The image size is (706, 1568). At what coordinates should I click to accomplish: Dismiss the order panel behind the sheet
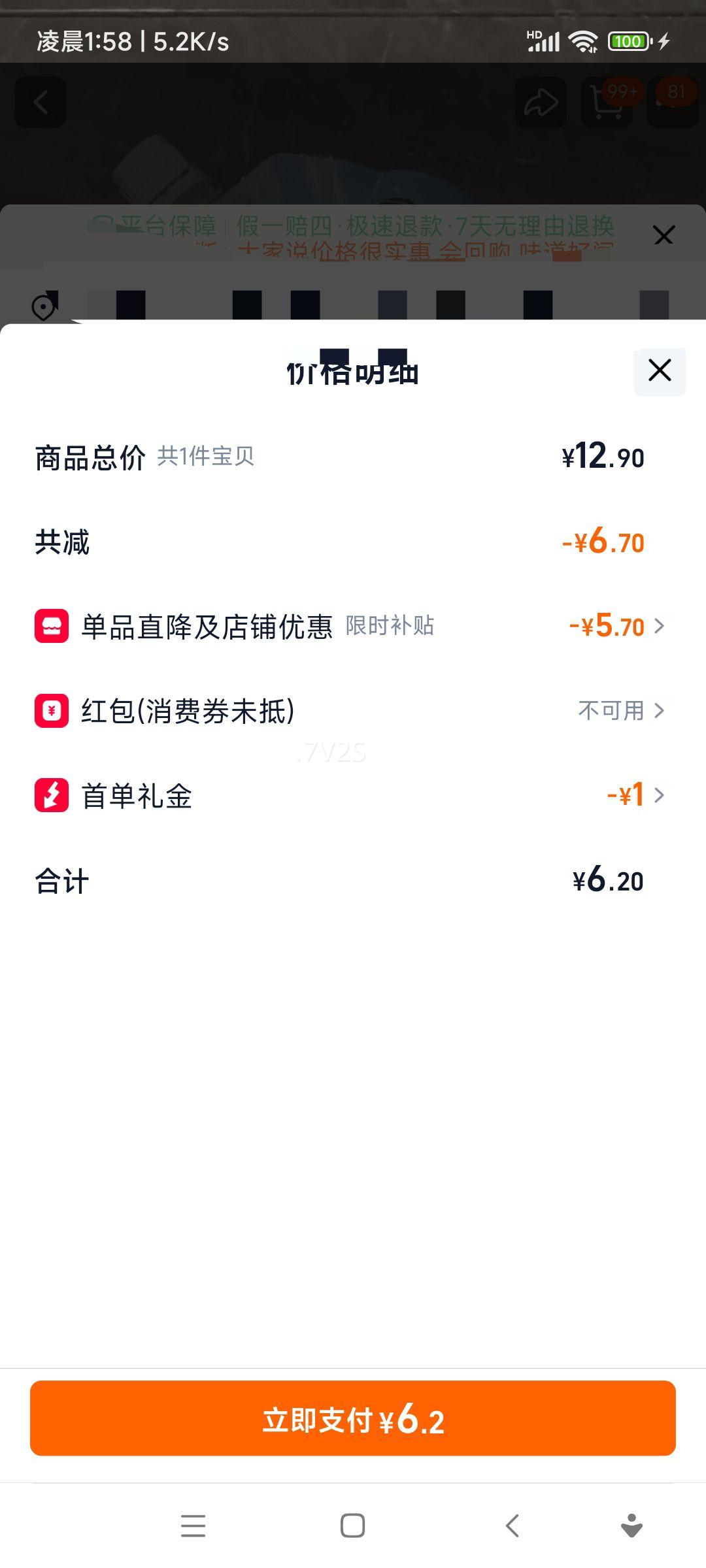[664, 235]
